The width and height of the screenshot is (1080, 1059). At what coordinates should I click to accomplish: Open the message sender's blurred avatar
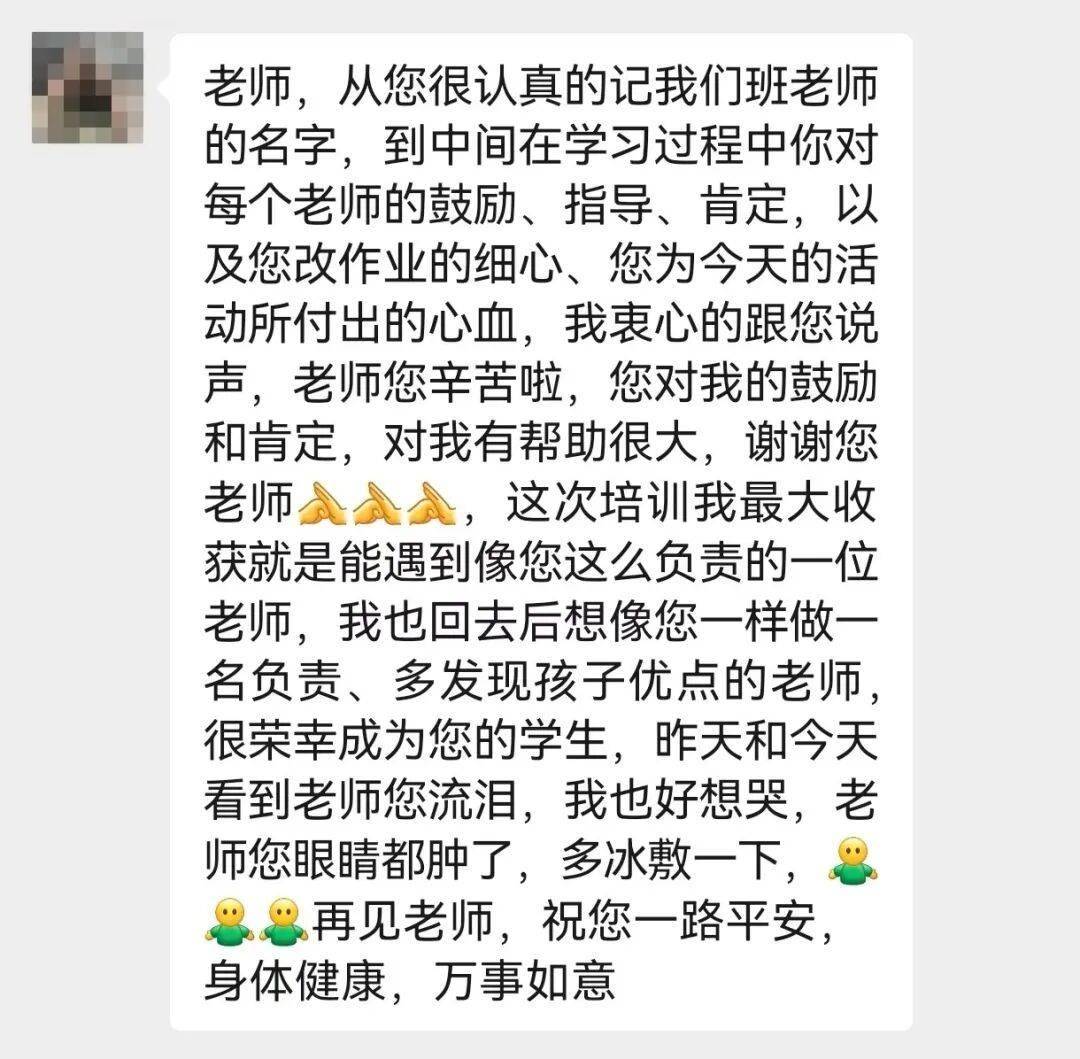[x=87, y=87]
